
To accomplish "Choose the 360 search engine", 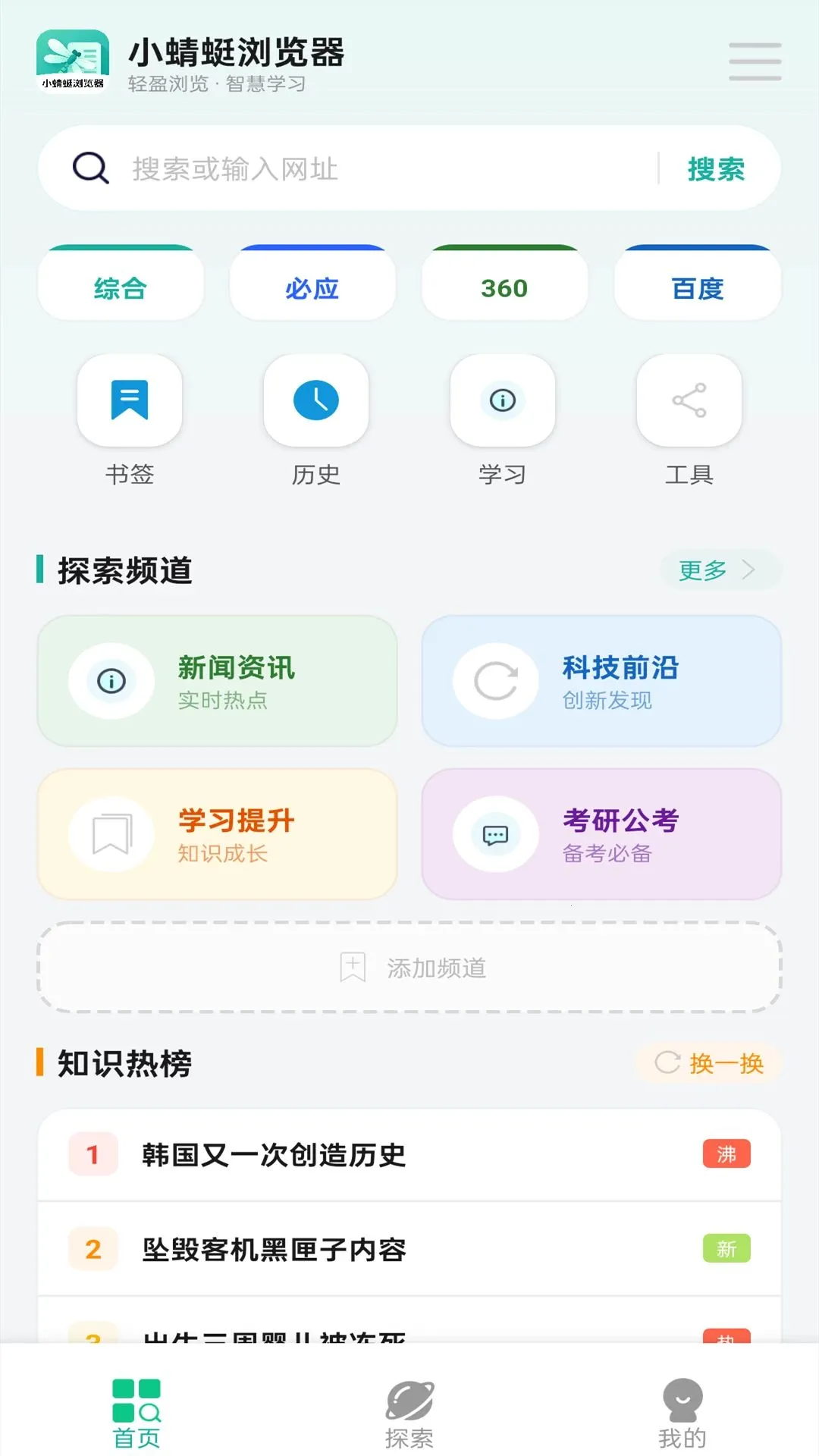I will click(x=504, y=283).
